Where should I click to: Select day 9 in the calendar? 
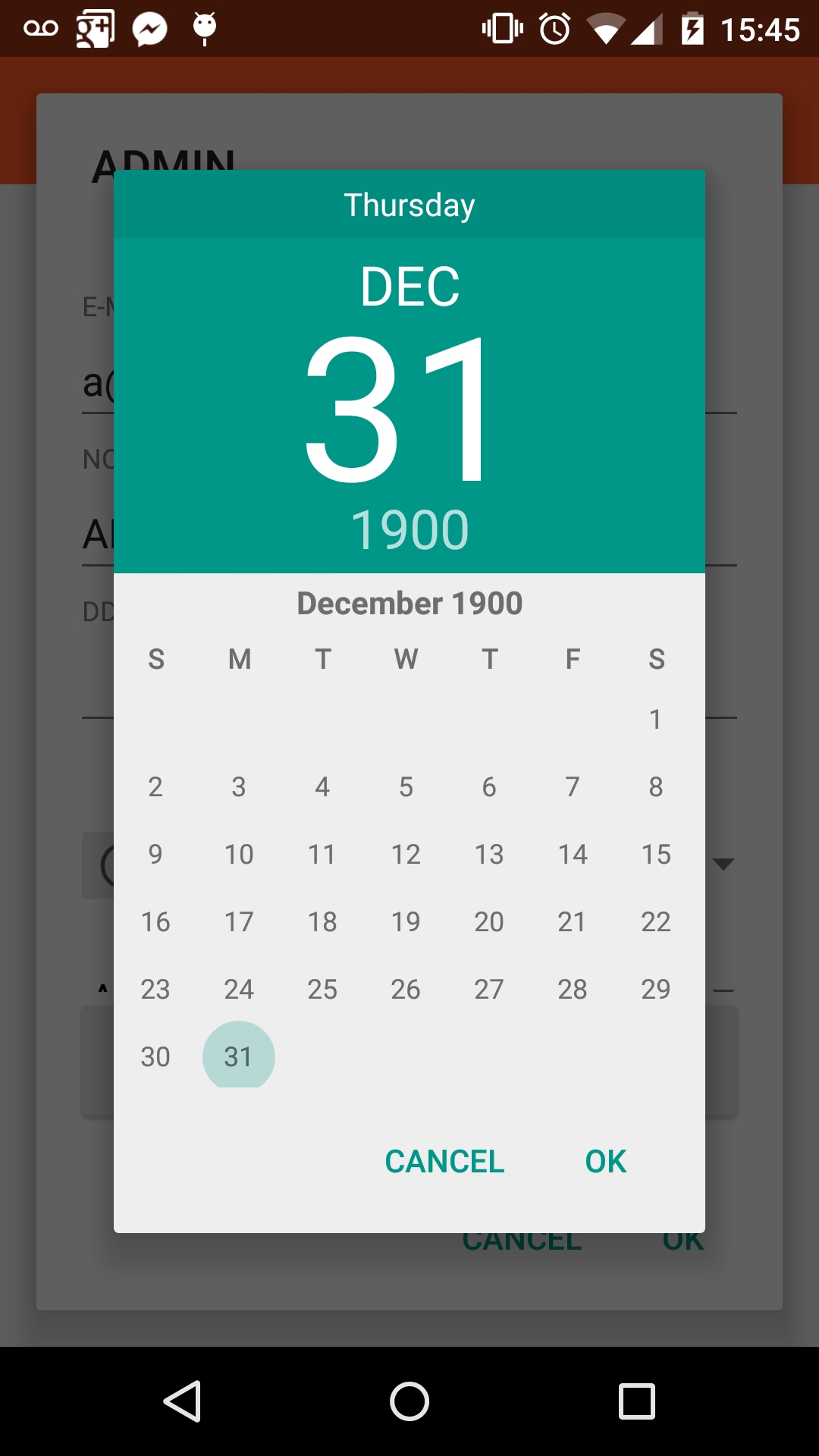click(x=155, y=854)
